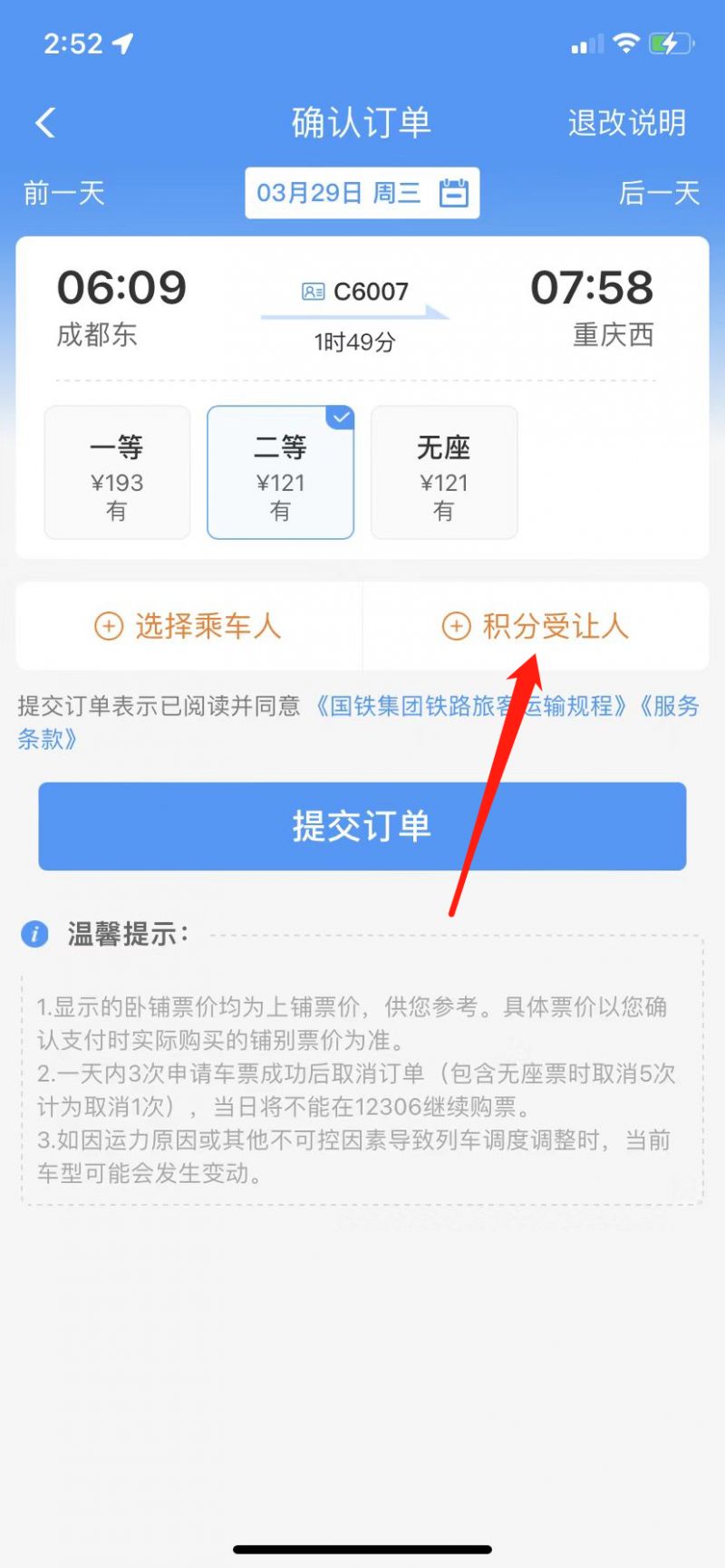Tap the 提交订单 submit button
The image size is (725, 1568).
coord(362,825)
